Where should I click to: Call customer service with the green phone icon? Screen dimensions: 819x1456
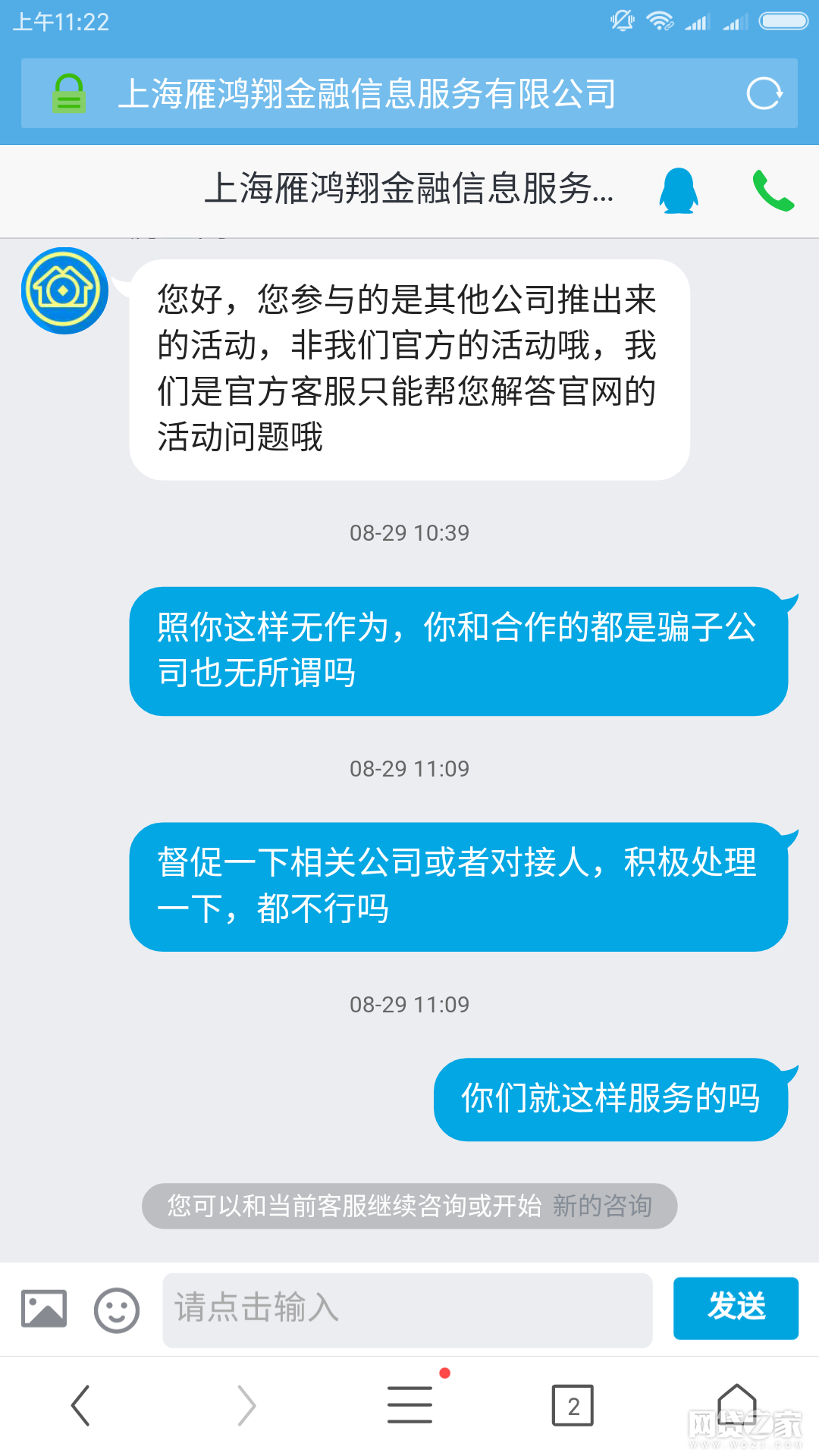(x=773, y=190)
